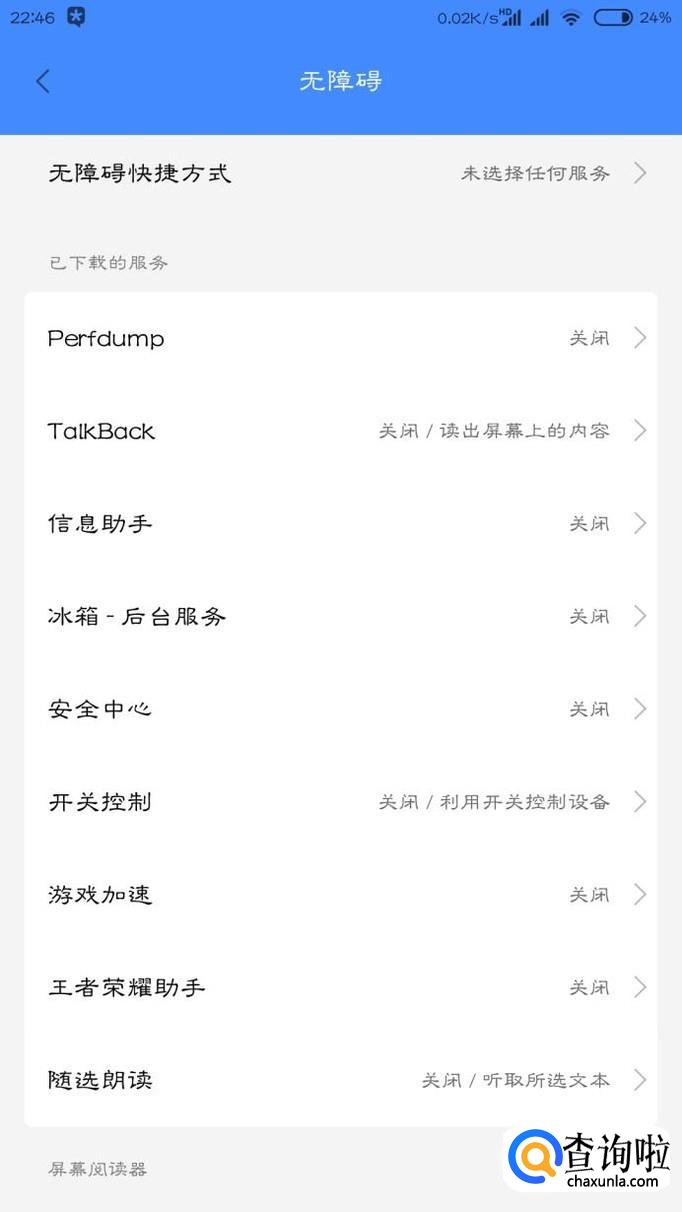Go back from the 无障碍 page
Screen dimensions: 682x1212
point(42,81)
